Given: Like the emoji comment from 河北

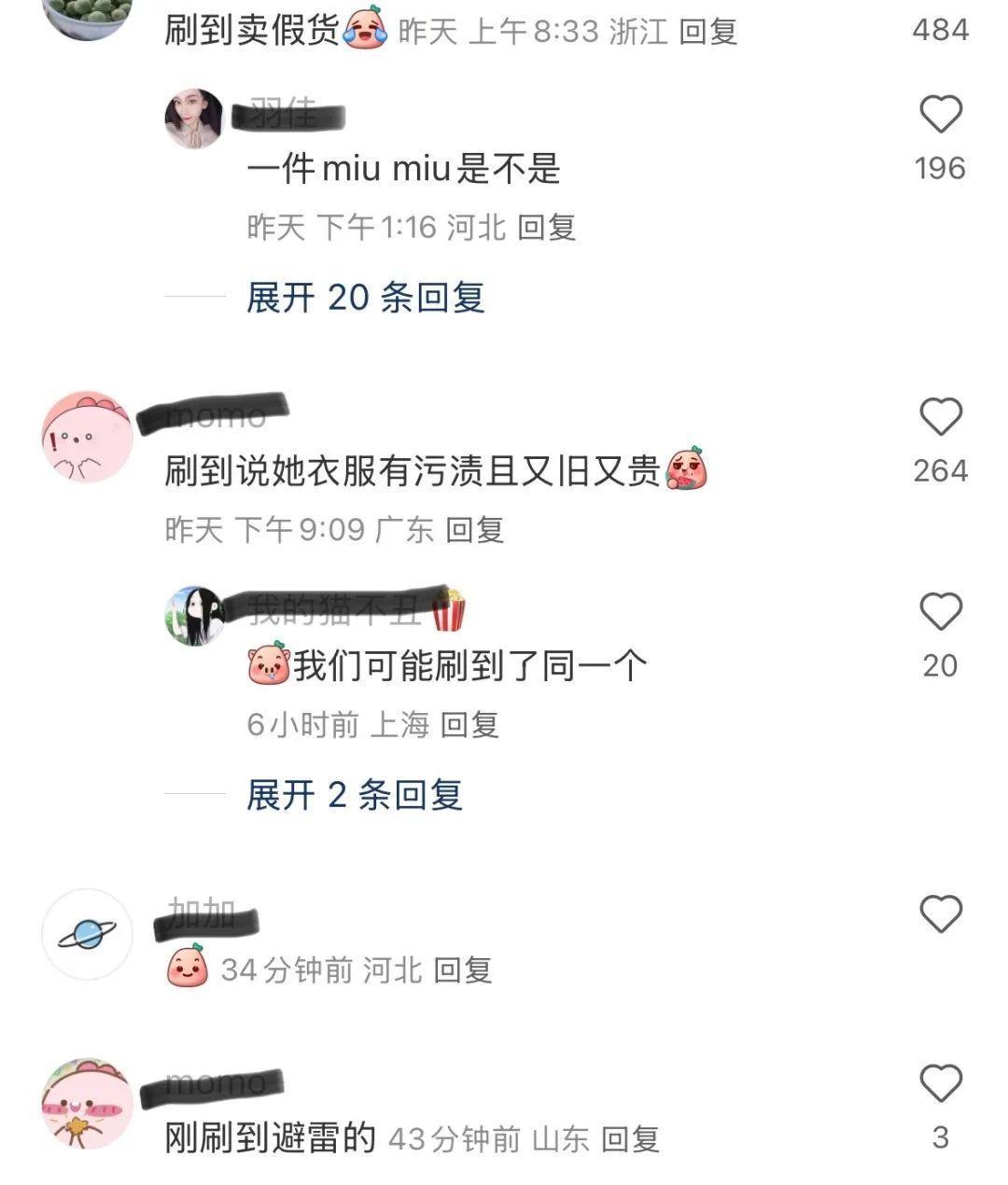Looking at the screenshot, I should 940,914.
